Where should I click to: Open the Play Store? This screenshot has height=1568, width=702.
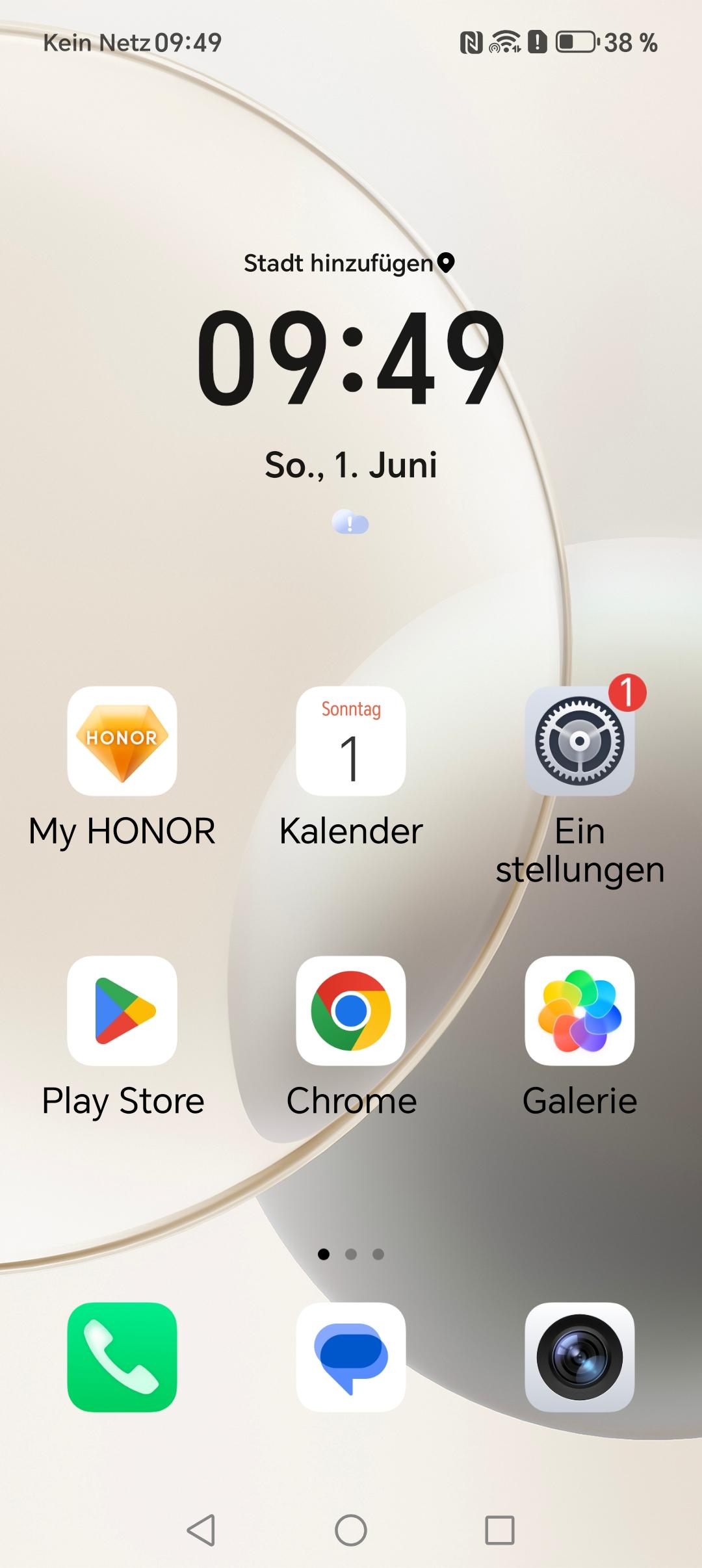tap(122, 1010)
